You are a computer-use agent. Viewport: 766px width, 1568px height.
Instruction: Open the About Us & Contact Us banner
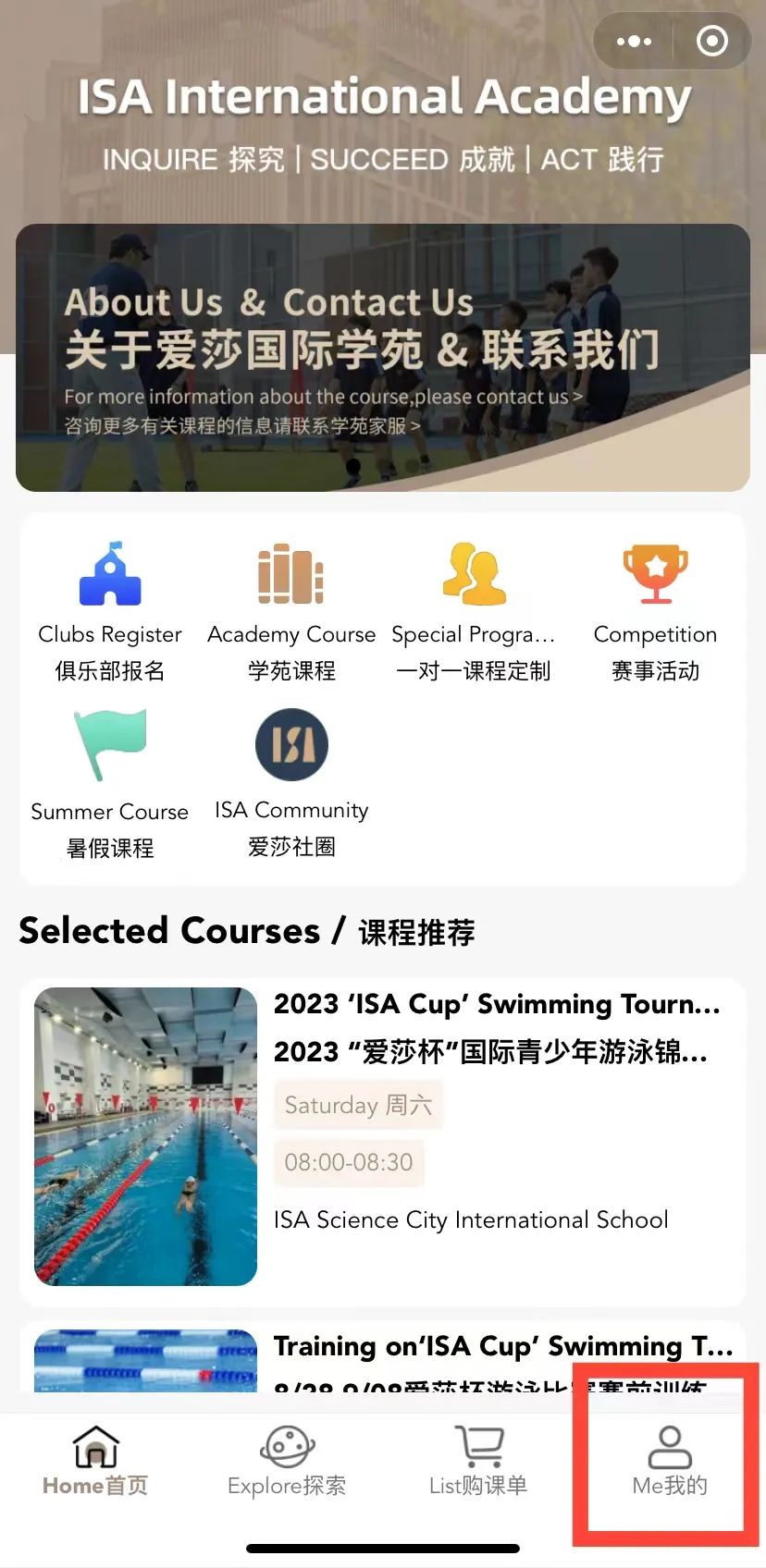(x=383, y=356)
